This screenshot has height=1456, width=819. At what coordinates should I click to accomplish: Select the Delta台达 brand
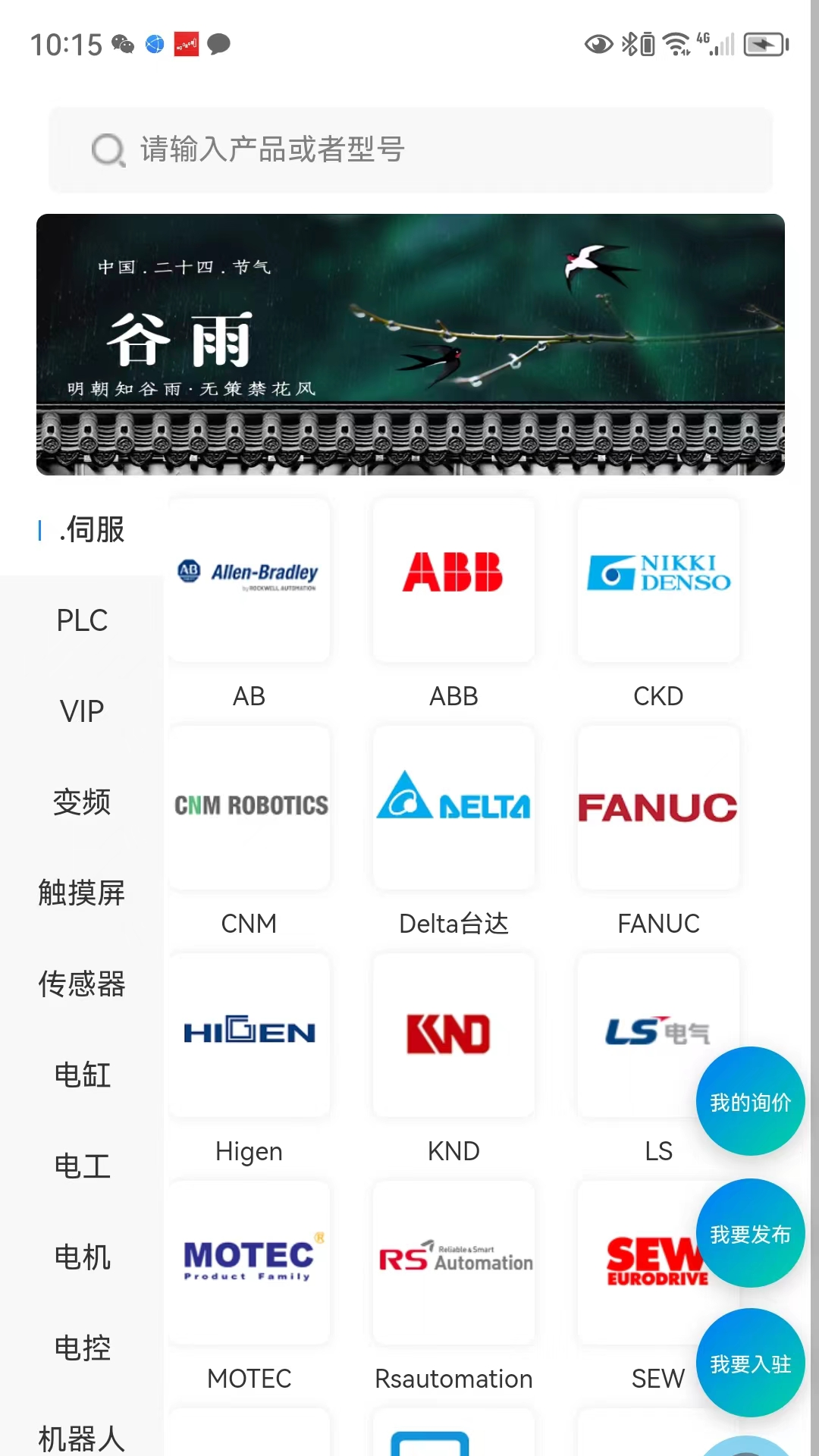pos(453,808)
